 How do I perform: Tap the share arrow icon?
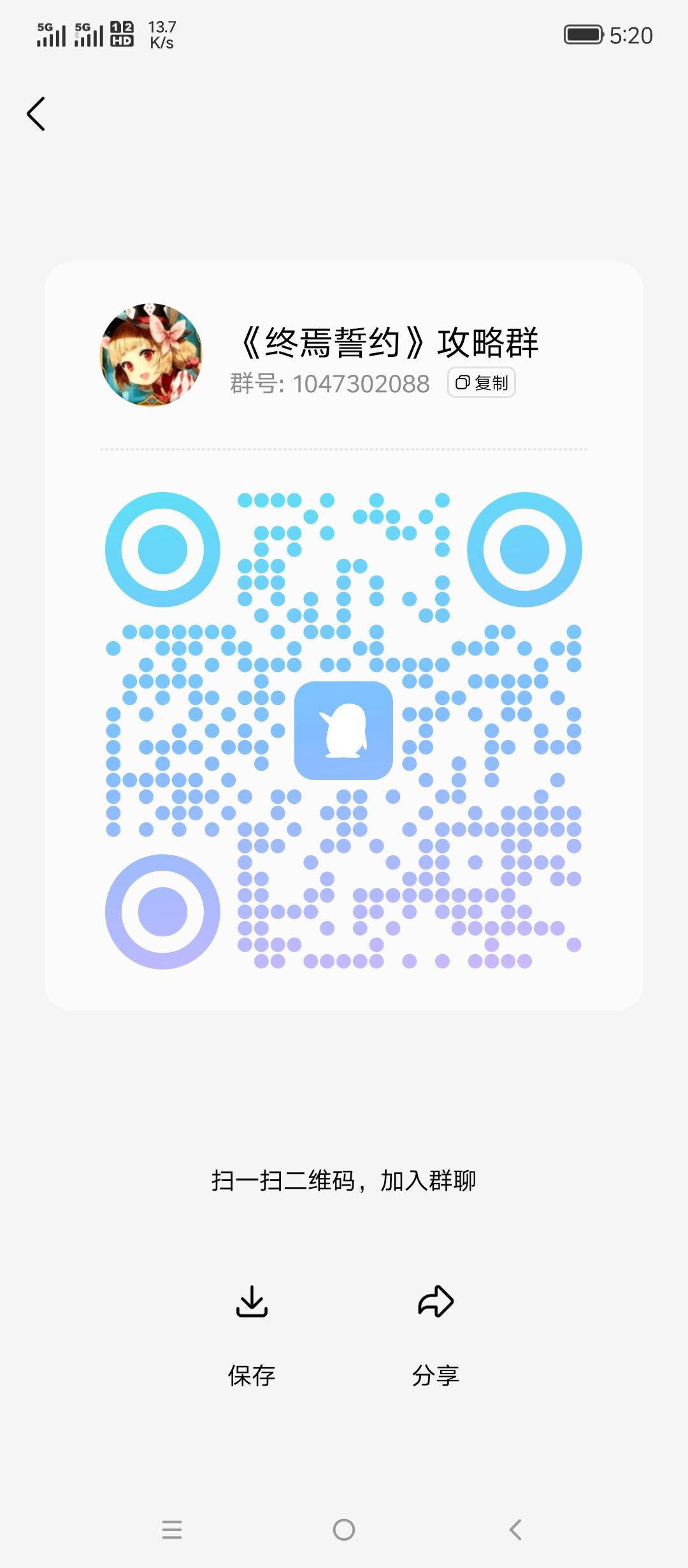click(435, 1300)
